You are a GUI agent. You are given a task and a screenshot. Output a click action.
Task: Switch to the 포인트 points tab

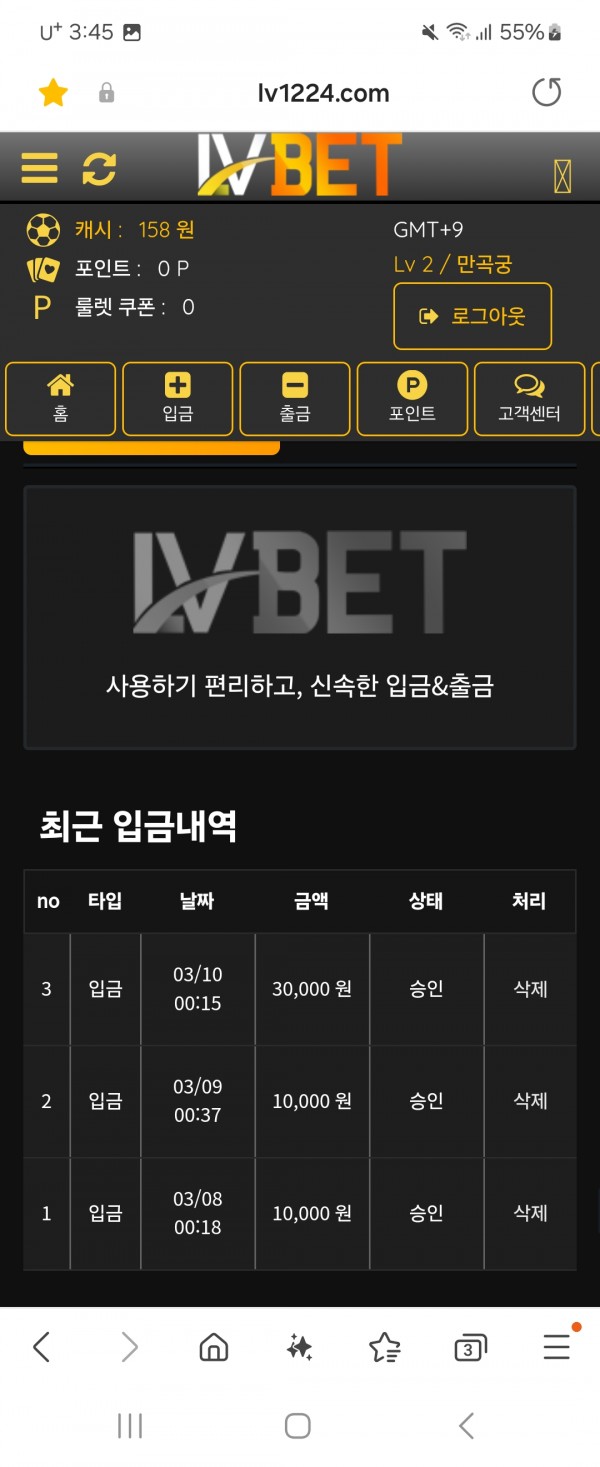point(412,398)
